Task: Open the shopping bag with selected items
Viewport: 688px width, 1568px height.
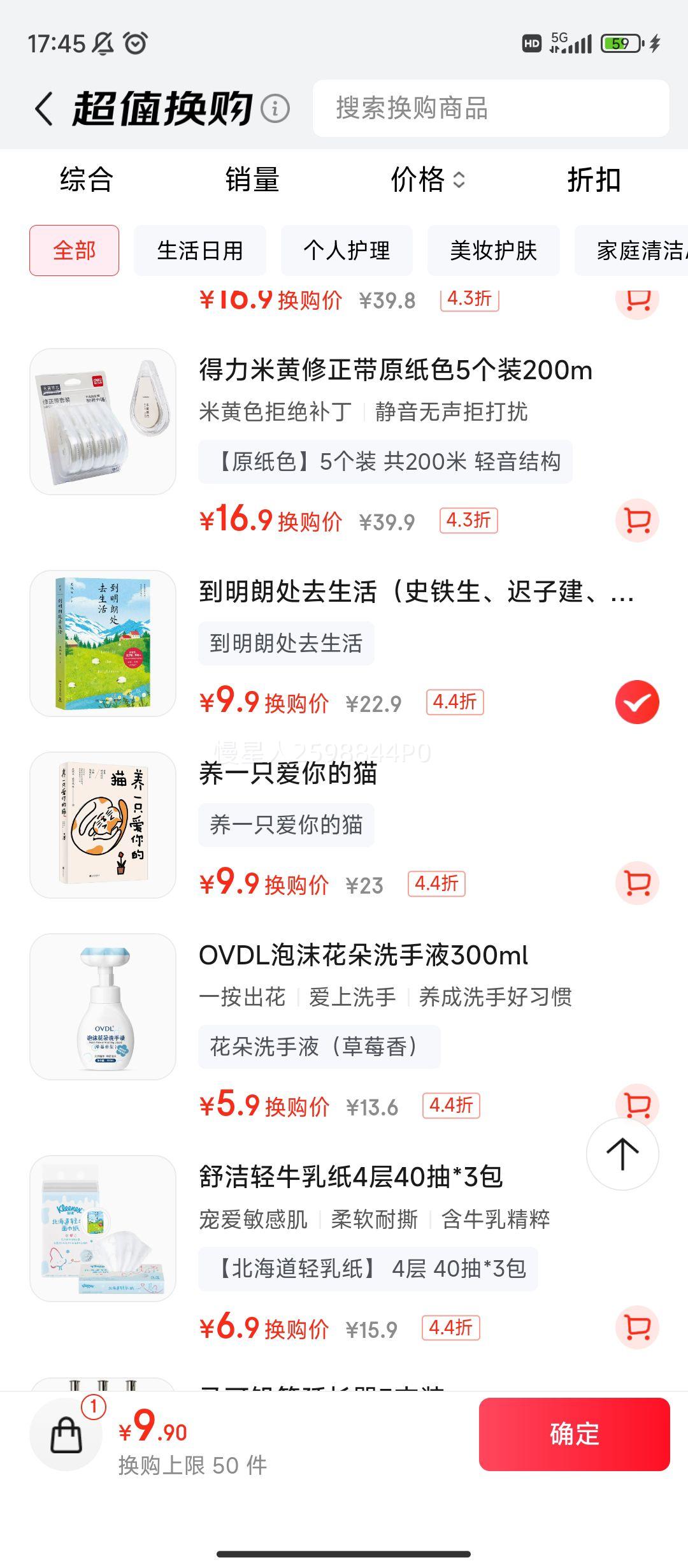Action: coord(66,1435)
